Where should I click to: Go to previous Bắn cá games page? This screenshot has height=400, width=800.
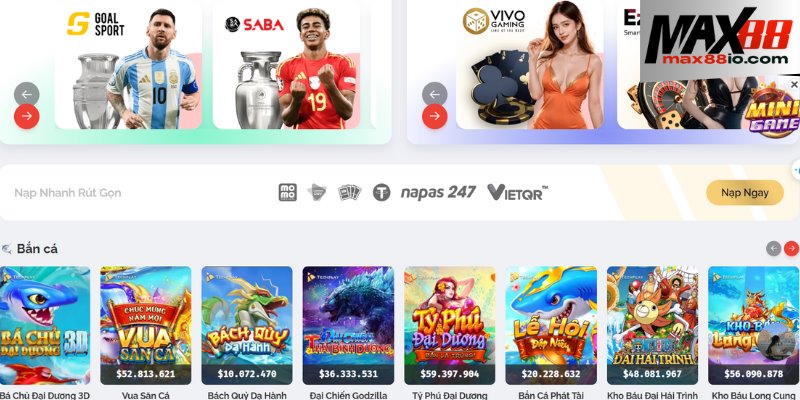(773, 249)
